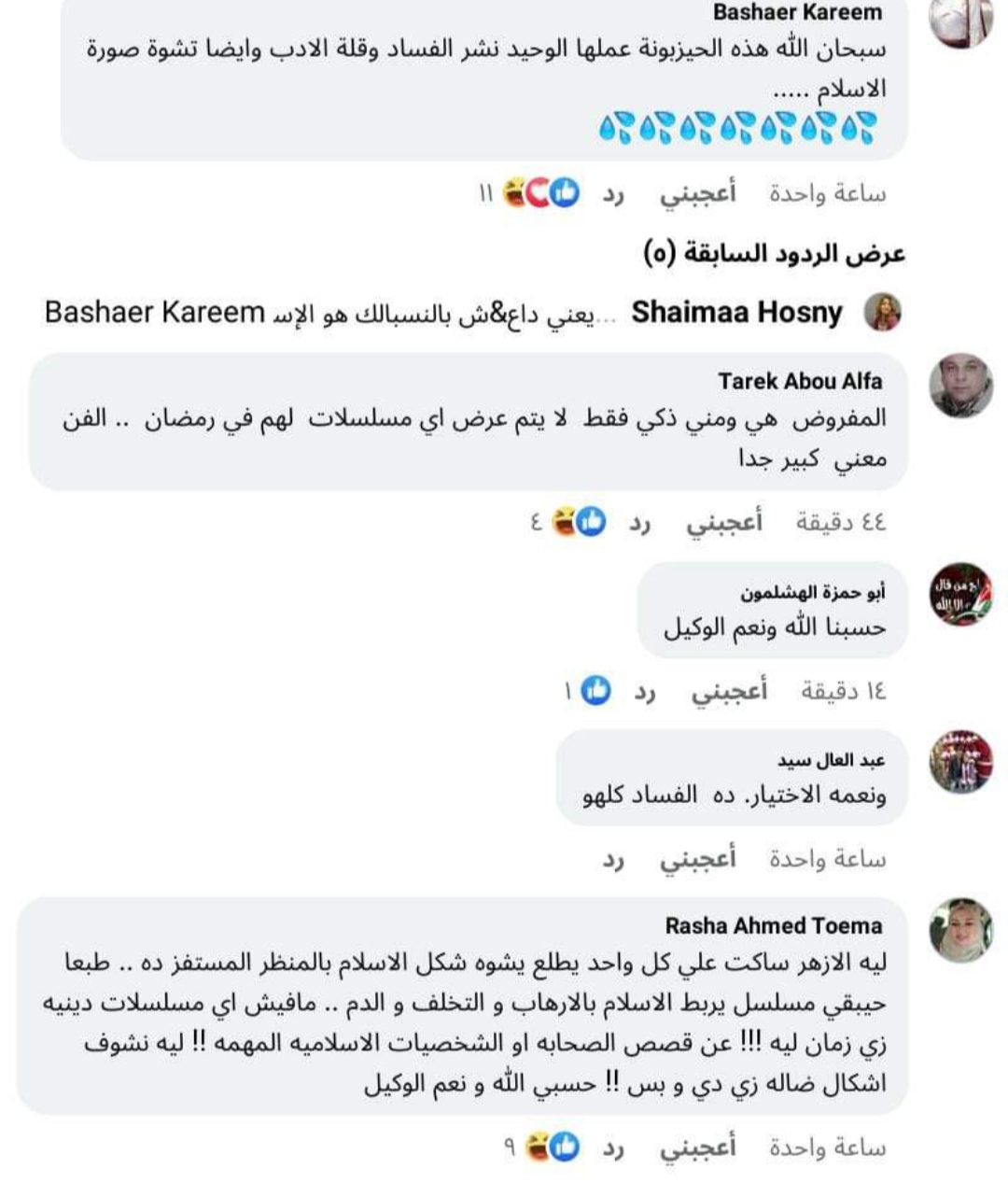Expand the five previous replies

[x=774, y=253]
